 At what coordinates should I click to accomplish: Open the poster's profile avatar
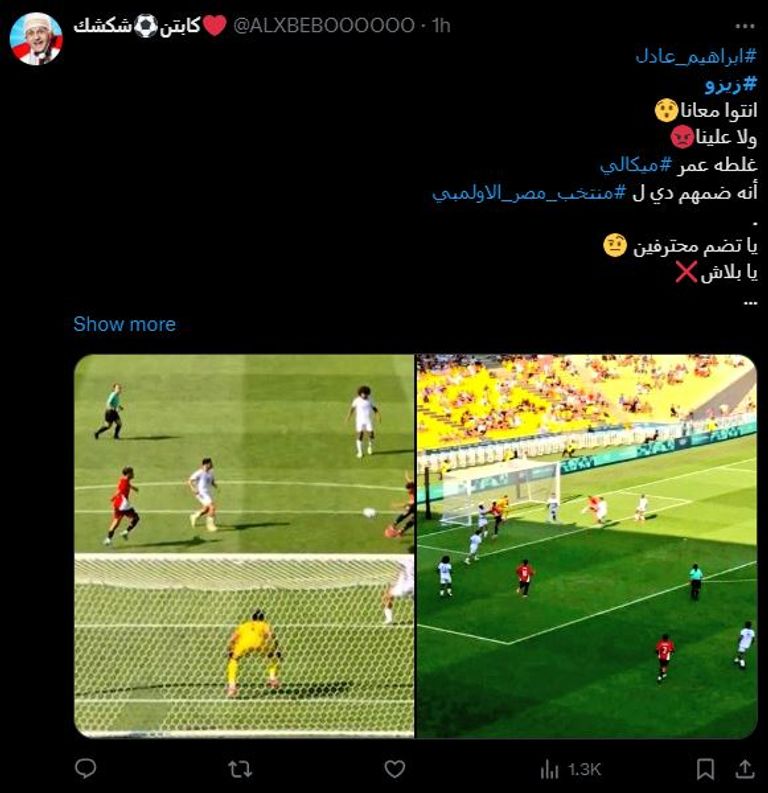(x=36, y=39)
